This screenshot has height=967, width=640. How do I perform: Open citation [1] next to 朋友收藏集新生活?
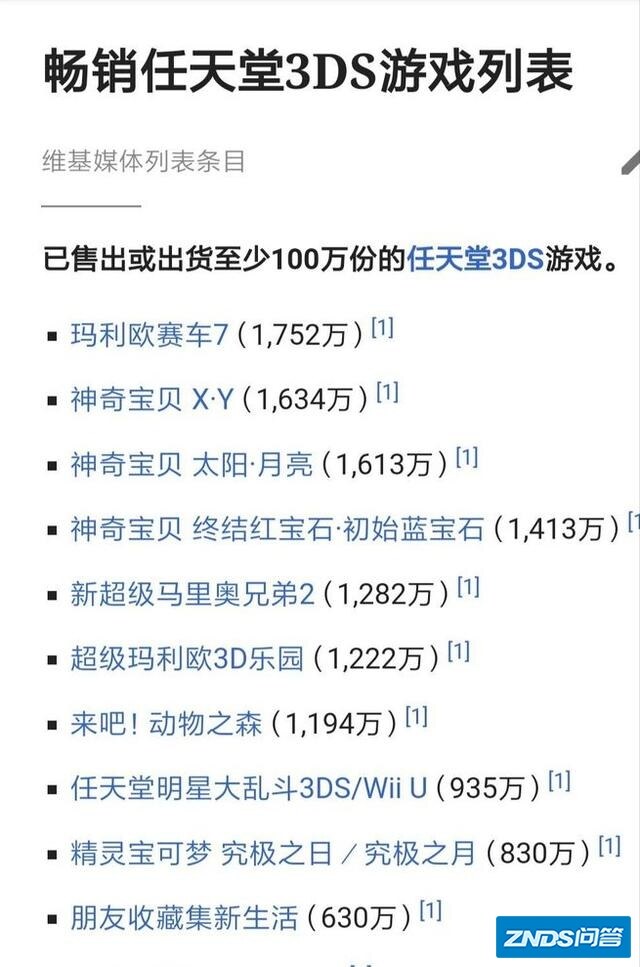tap(431, 910)
